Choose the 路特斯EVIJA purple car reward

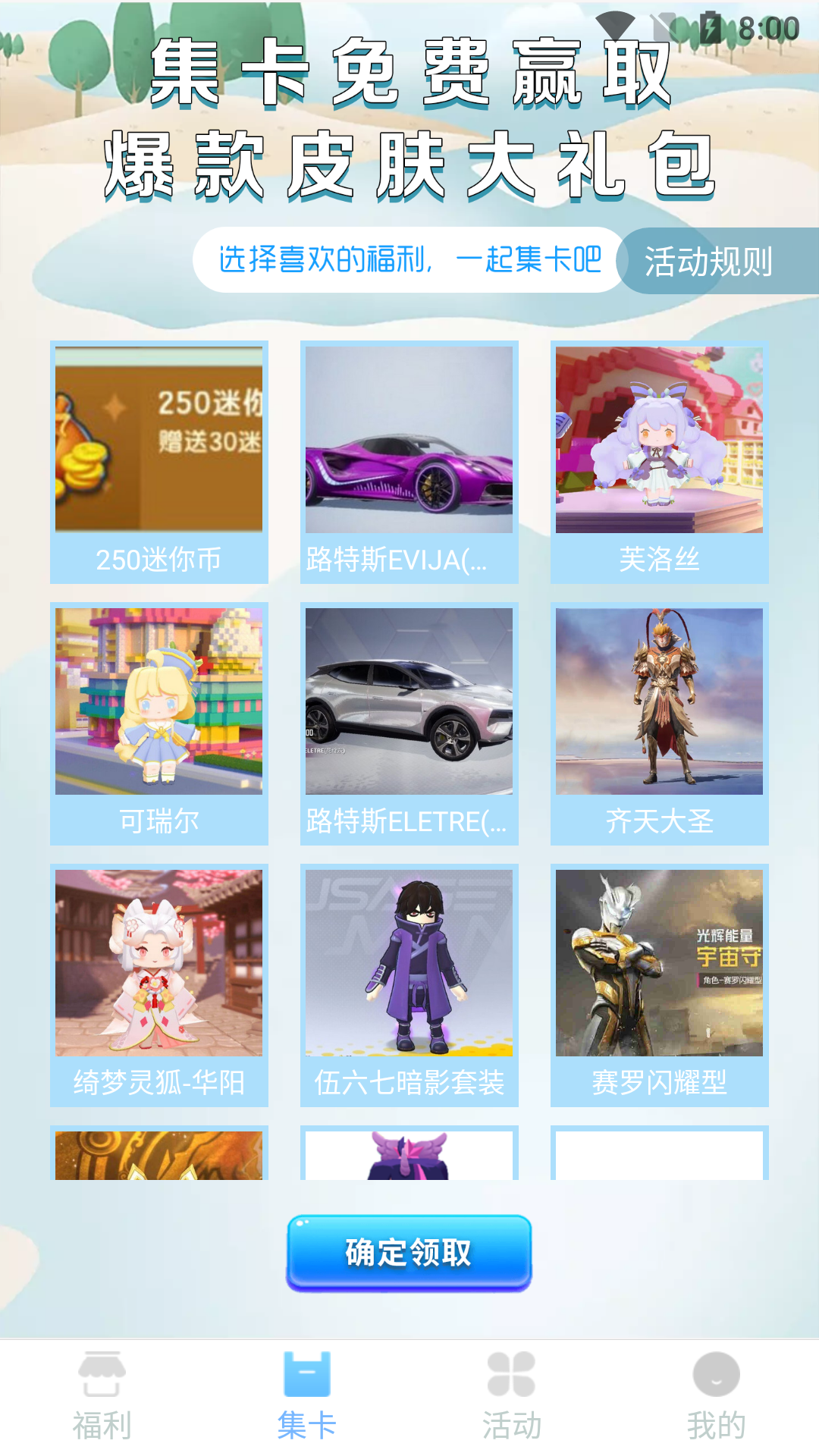(409, 462)
